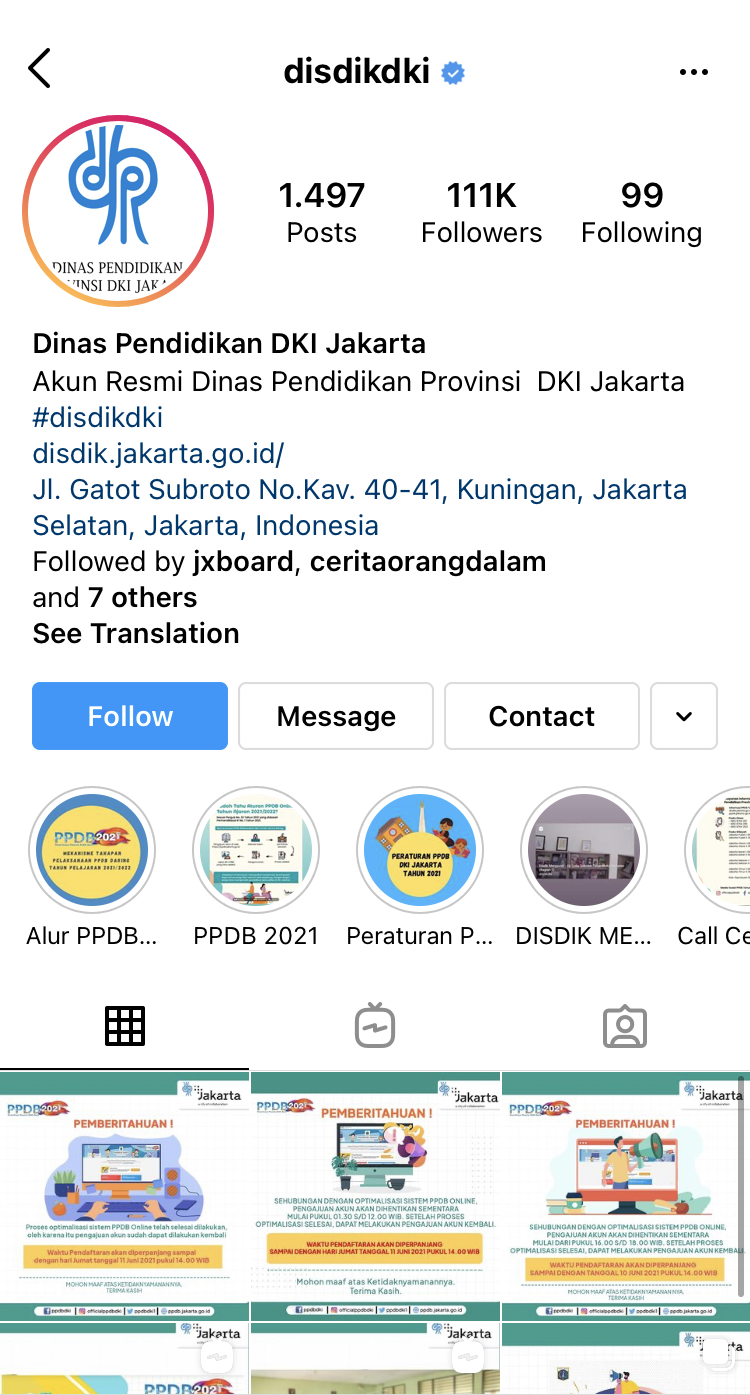Tap the Contact button
This screenshot has height=1395, width=750.
(541, 716)
